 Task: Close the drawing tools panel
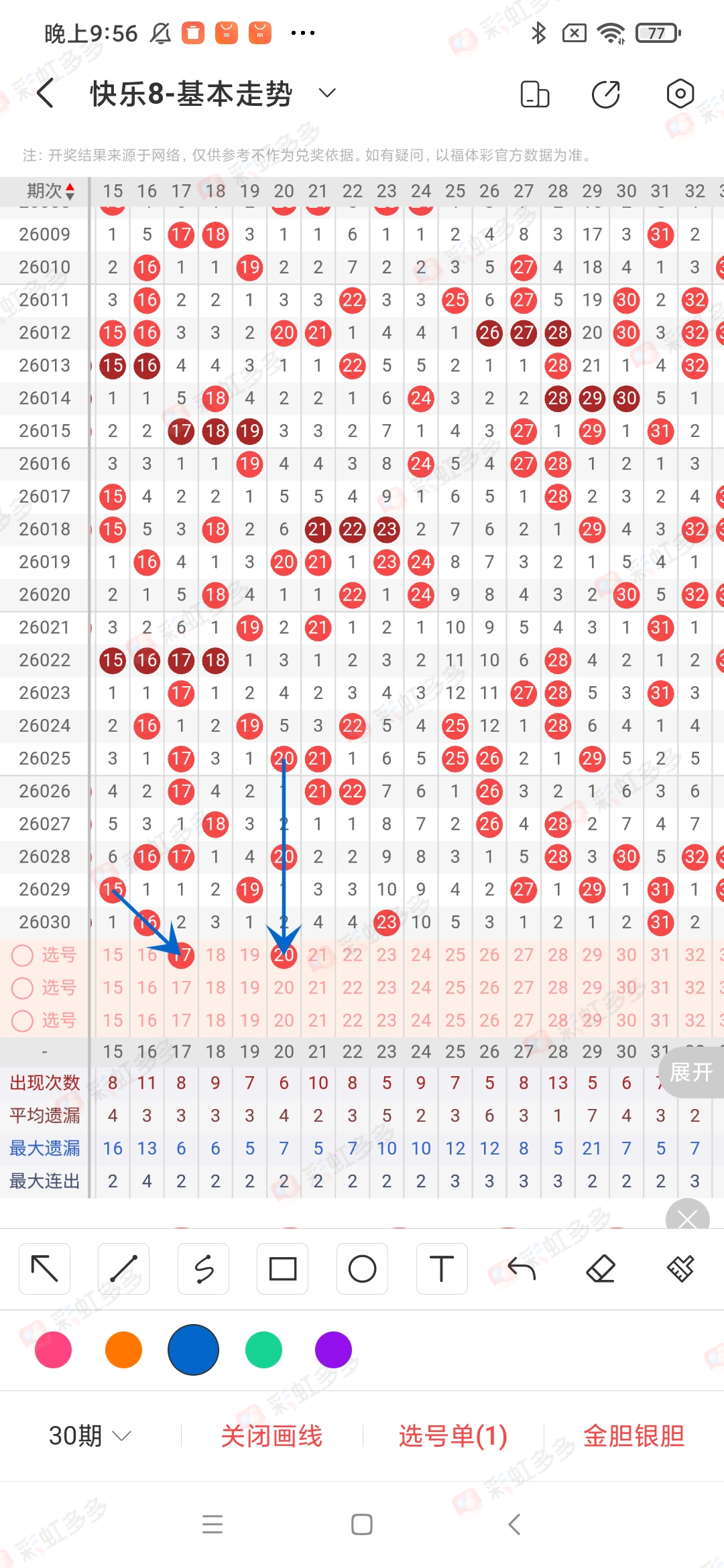tap(687, 1219)
